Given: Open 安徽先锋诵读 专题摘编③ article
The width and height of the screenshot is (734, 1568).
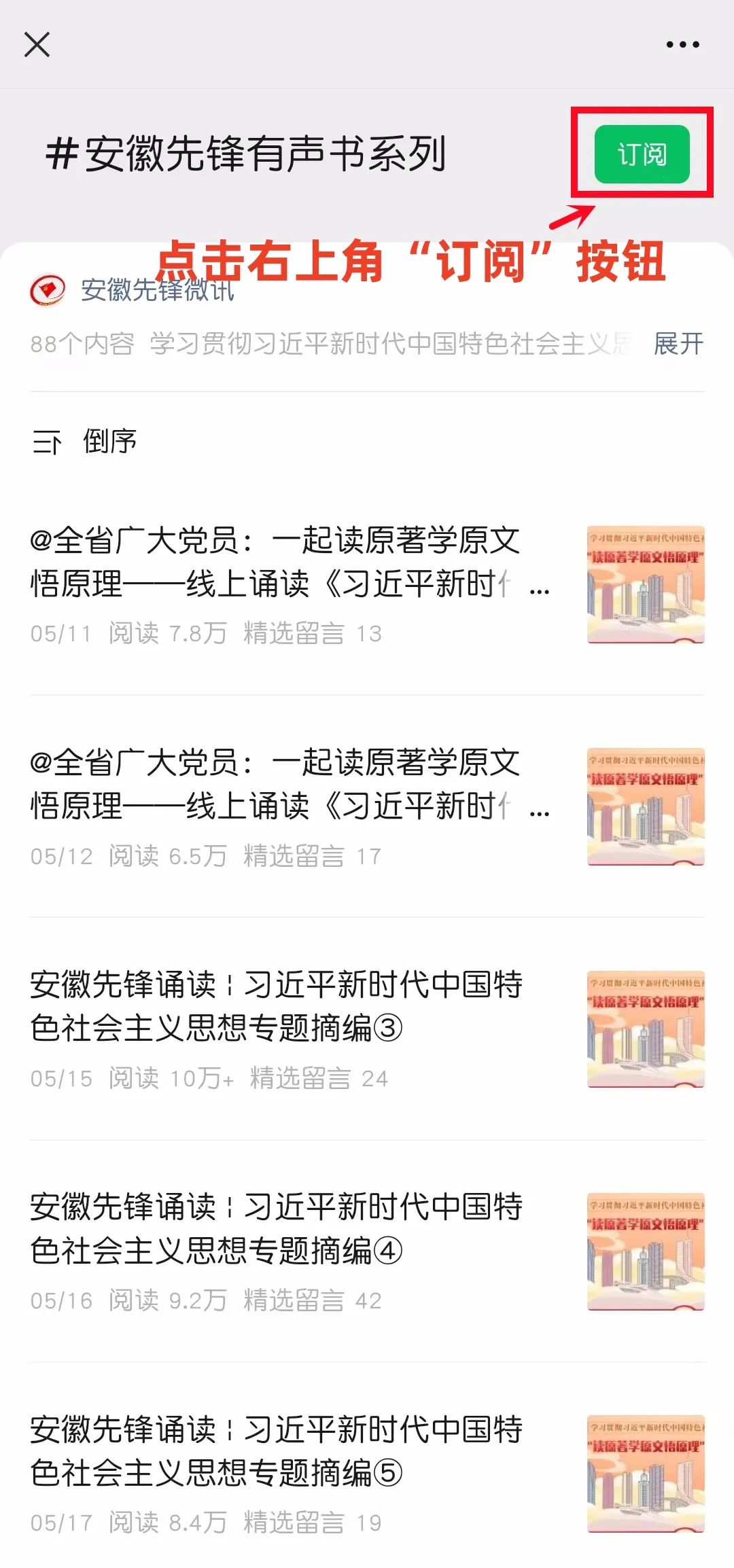Looking at the screenshot, I should pos(292,1028).
